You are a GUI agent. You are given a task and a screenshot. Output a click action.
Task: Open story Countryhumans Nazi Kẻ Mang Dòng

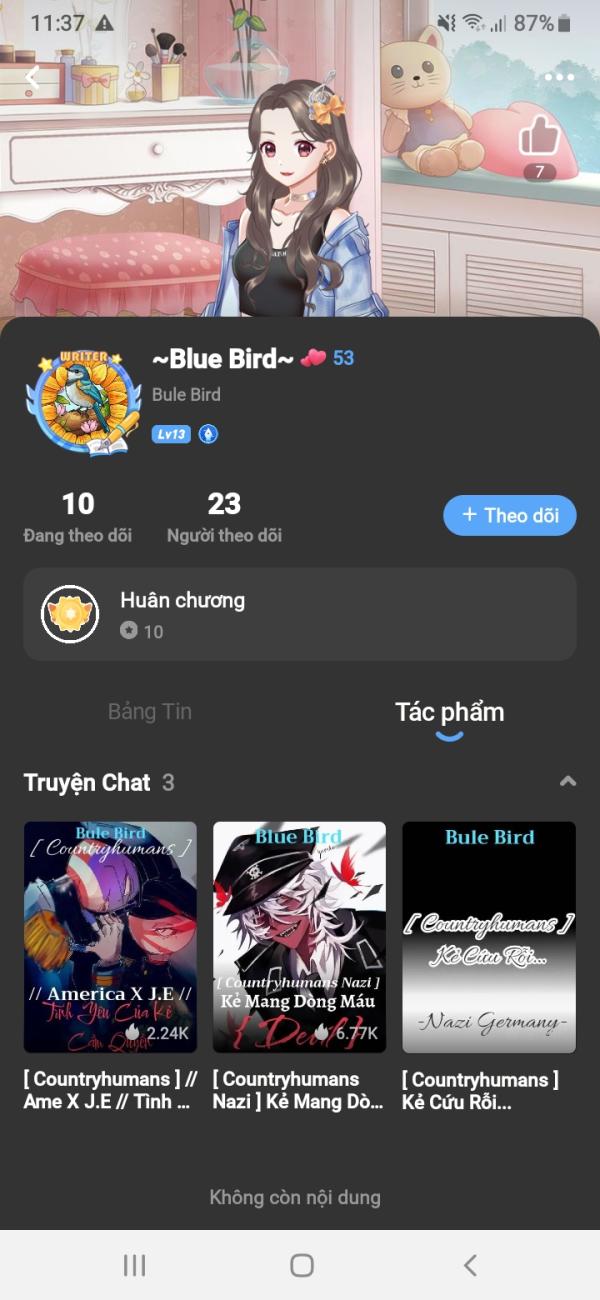(x=299, y=937)
